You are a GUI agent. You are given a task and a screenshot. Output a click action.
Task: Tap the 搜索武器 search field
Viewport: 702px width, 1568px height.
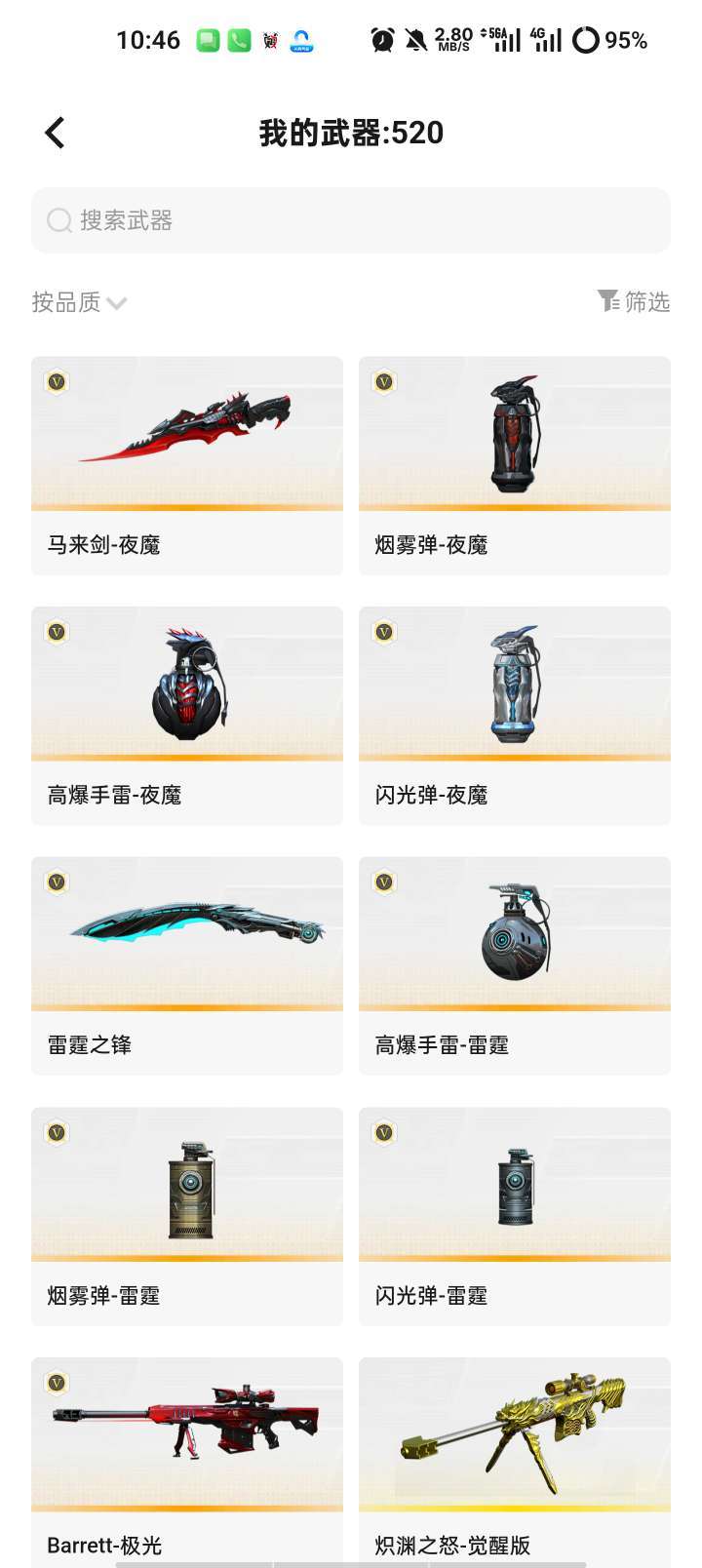click(351, 220)
